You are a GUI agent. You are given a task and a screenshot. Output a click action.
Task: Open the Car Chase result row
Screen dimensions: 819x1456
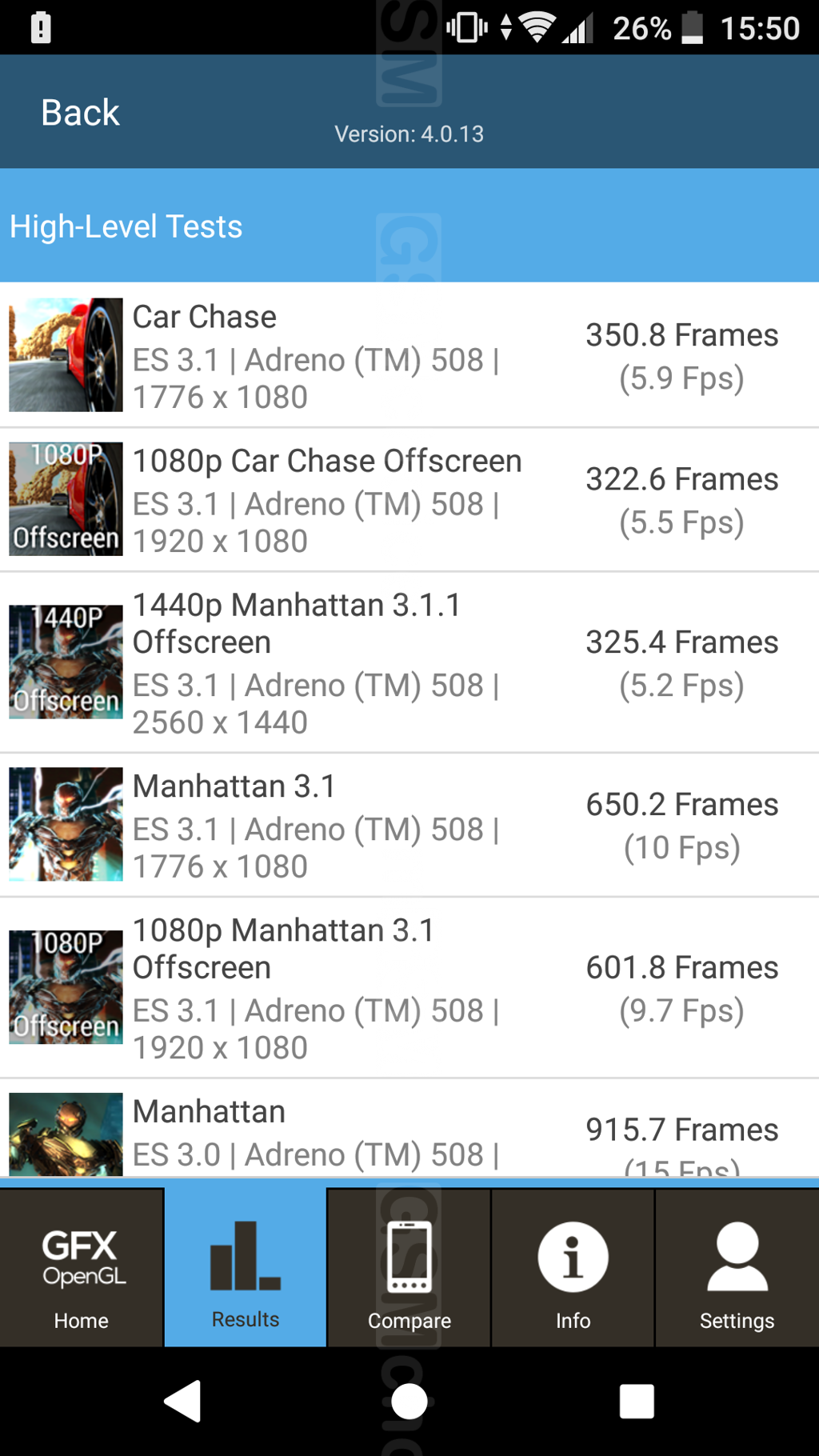[x=408, y=355]
